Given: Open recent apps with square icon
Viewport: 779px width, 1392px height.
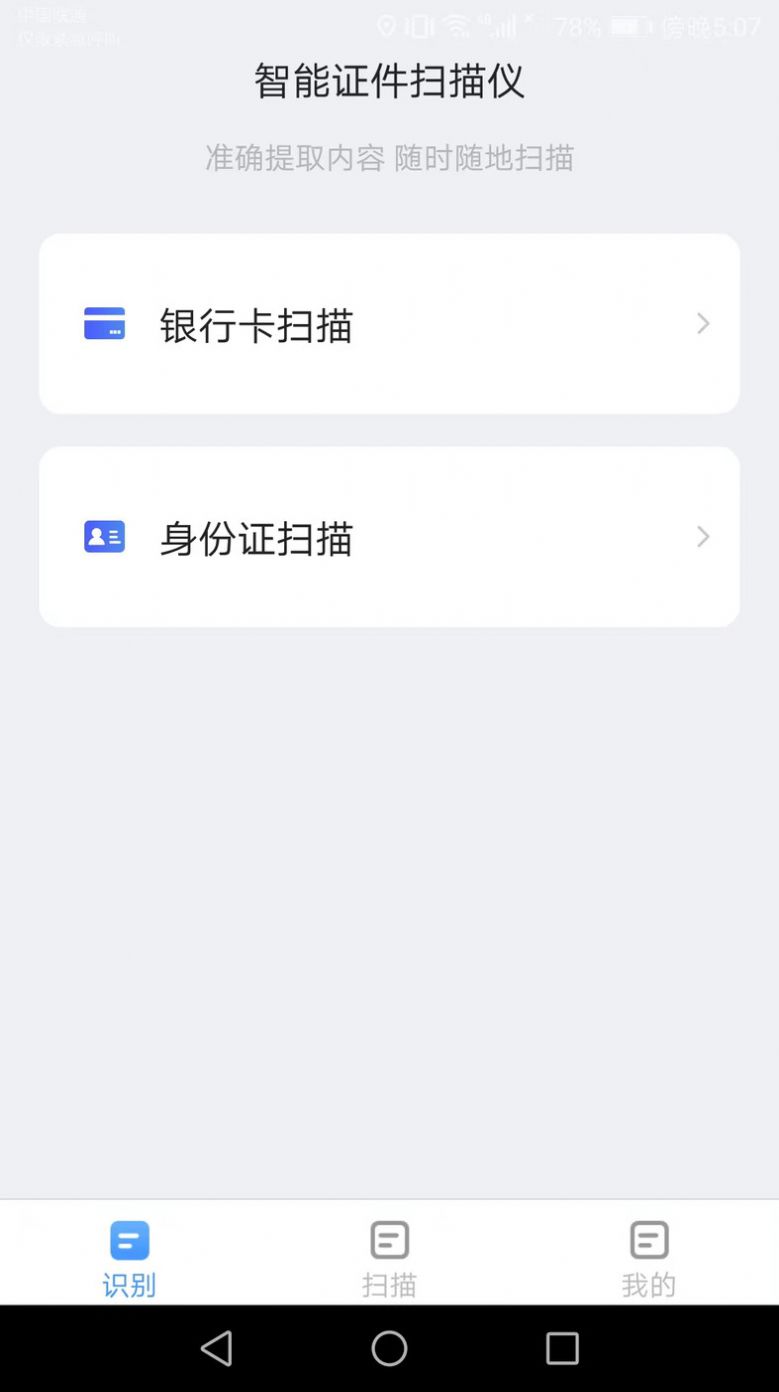Looking at the screenshot, I should click(x=562, y=1347).
